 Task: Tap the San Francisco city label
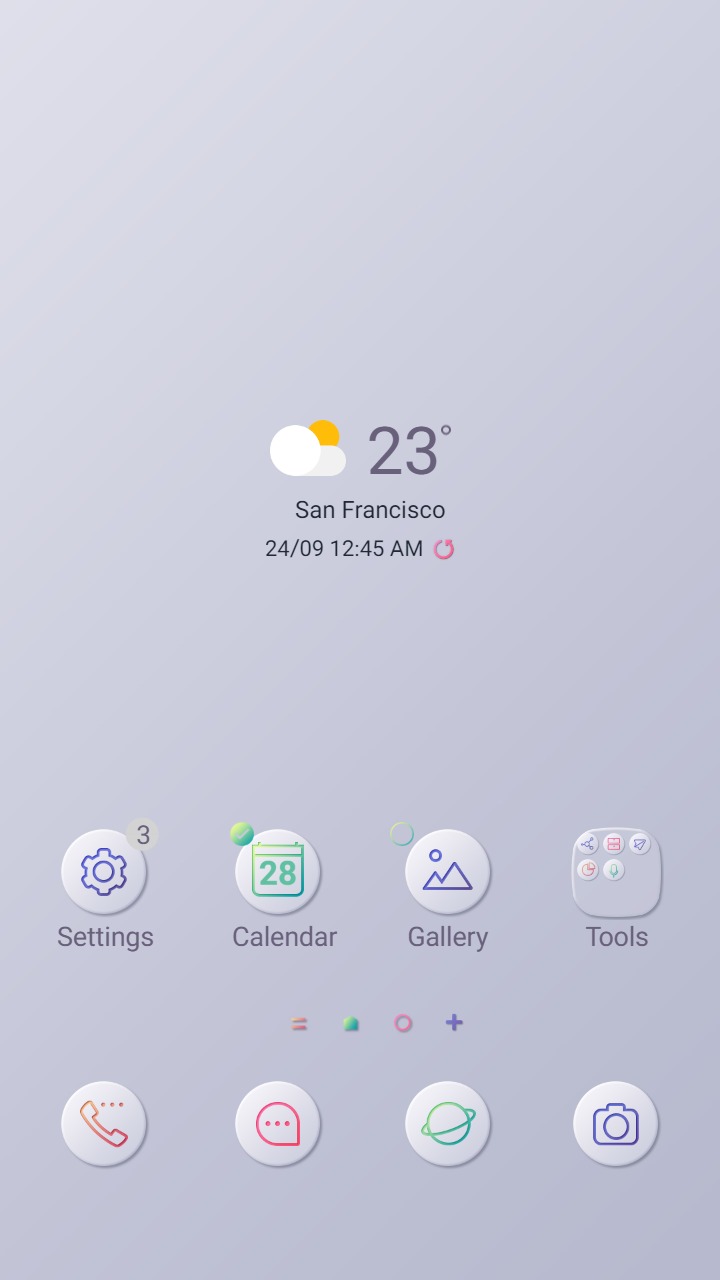[x=369, y=509]
